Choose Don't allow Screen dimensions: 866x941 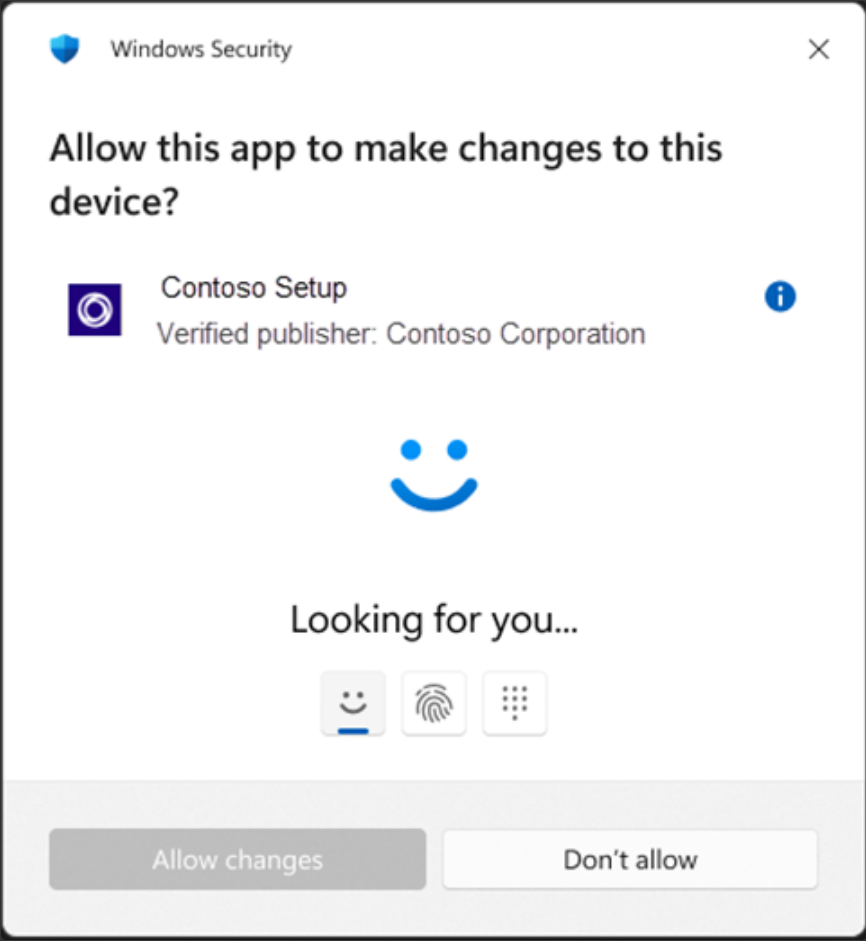pyautogui.click(x=630, y=859)
